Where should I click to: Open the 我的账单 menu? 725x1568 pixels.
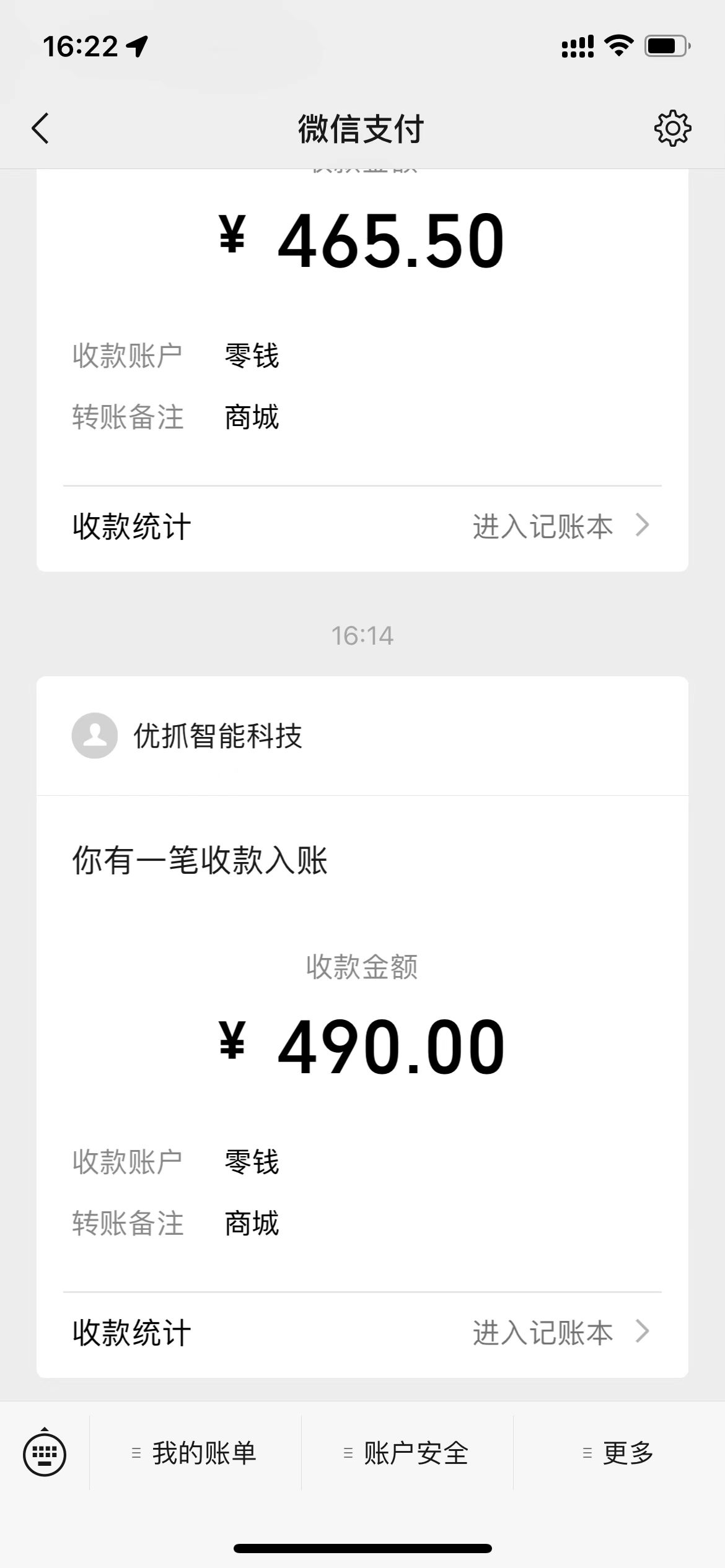click(x=195, y=1453)
